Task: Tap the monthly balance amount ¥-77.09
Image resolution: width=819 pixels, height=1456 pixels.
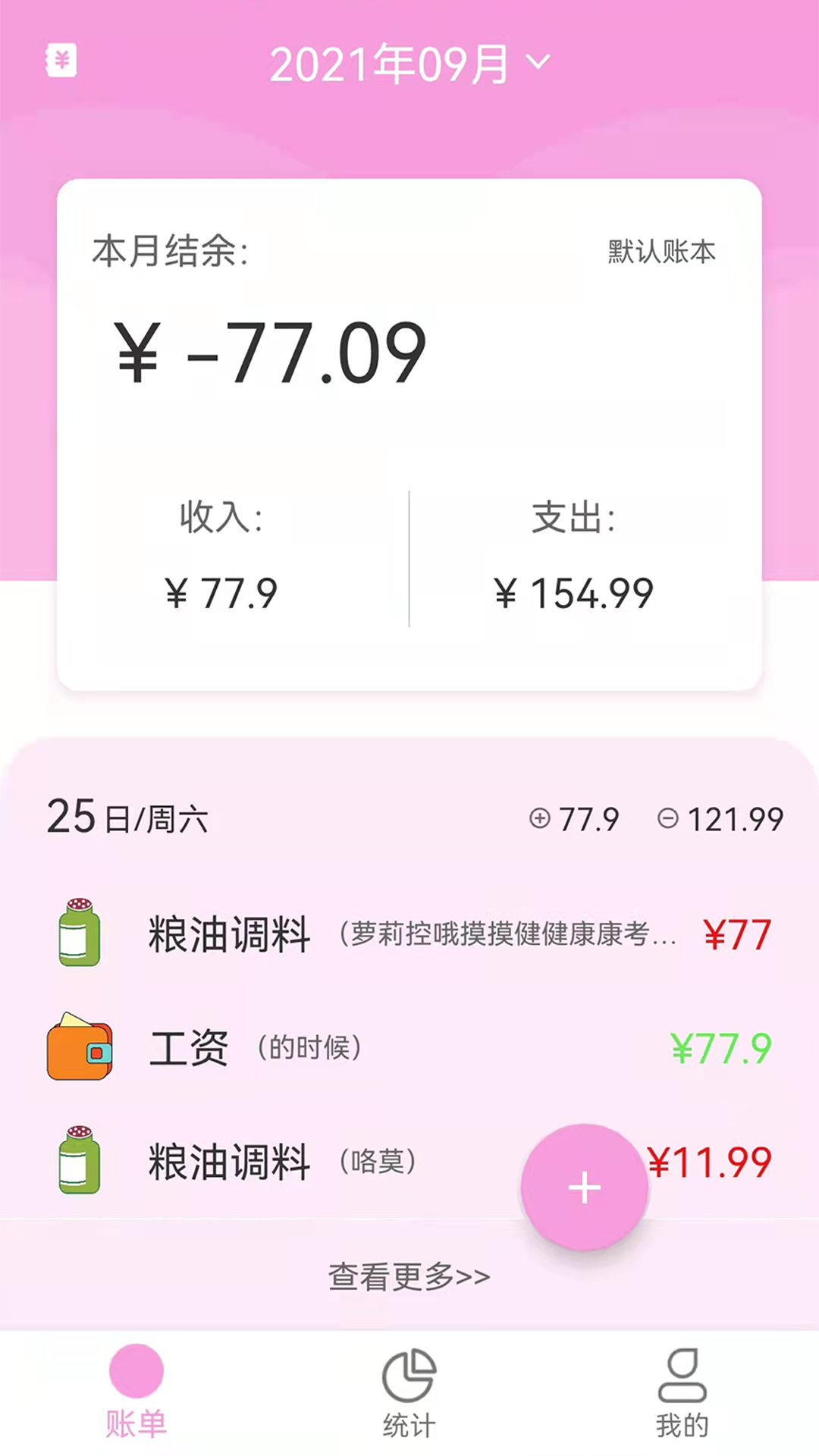Action: (x=270, y=350)
